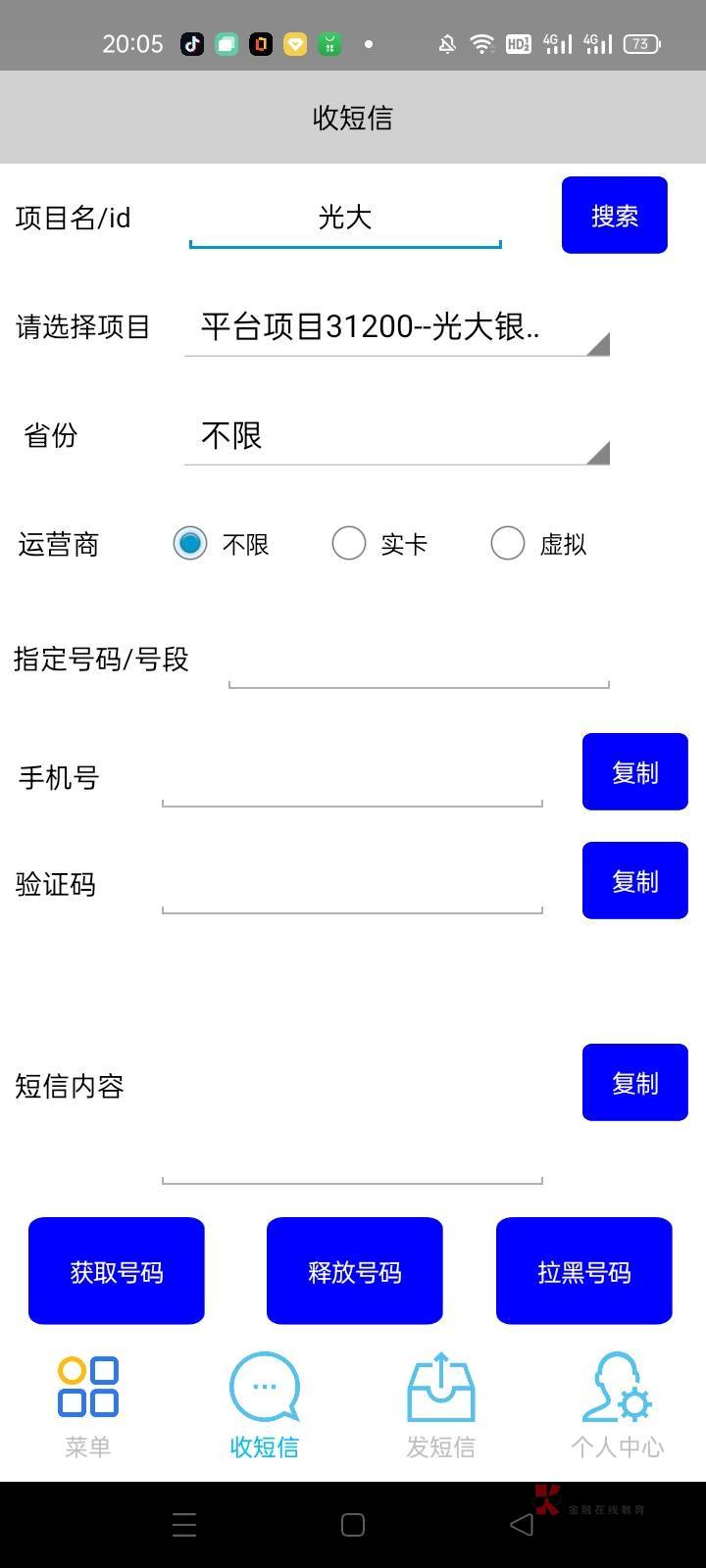Open the 个人中心 tab

[618, 1406]
